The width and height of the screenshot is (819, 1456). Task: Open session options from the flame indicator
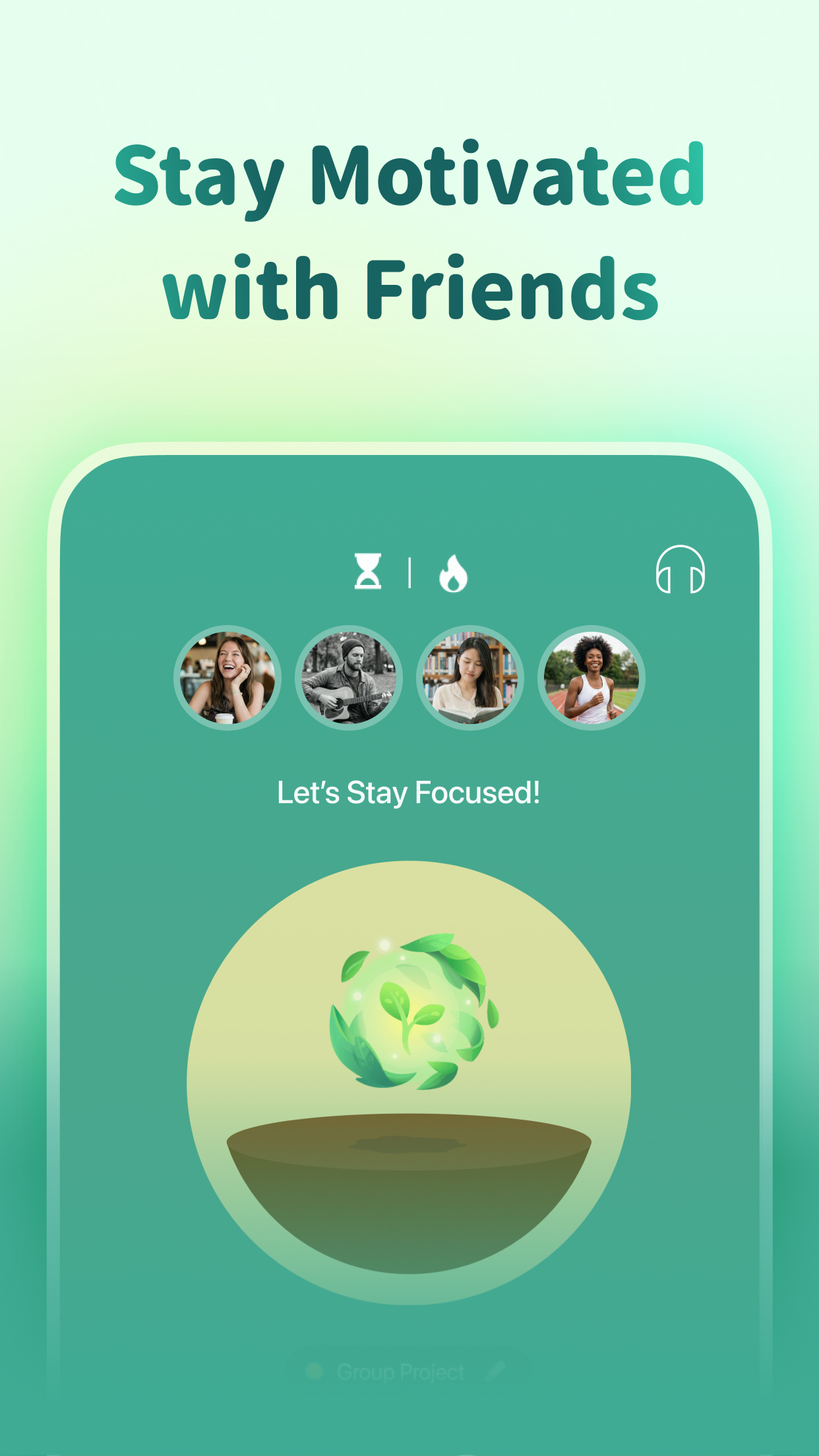(x=452, y=572)
